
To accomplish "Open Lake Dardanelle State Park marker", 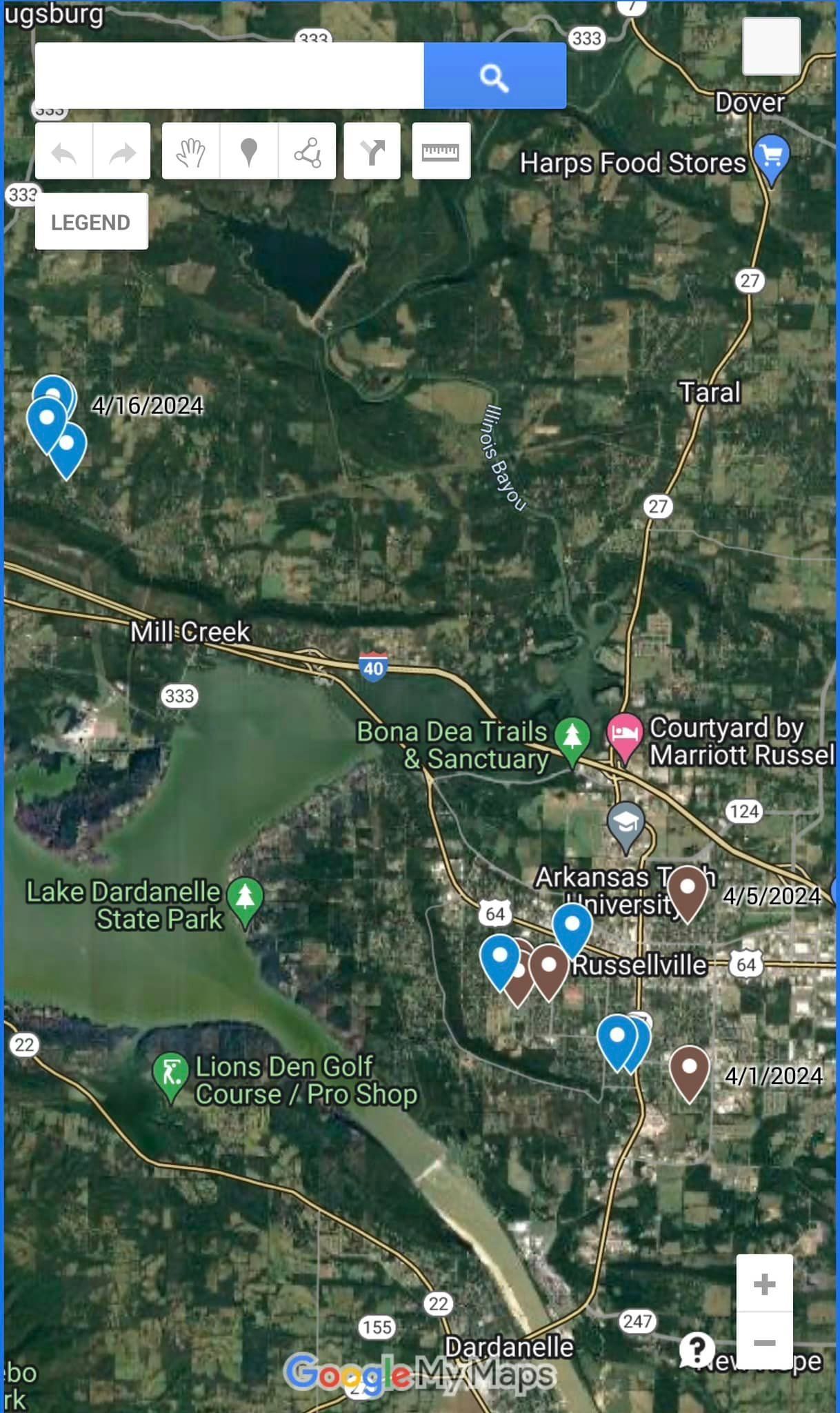I will [x=245, y=898].
